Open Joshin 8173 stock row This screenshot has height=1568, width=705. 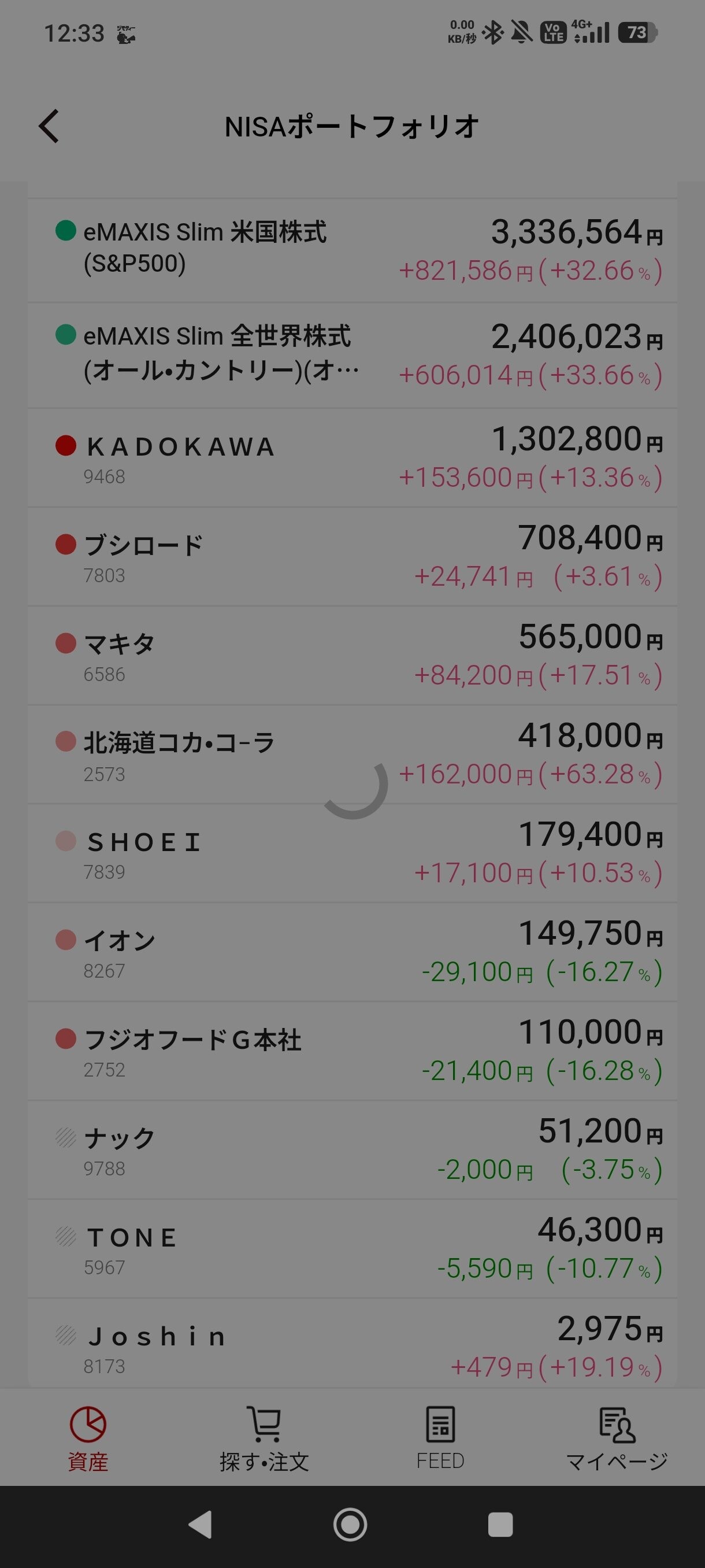click(352, 1344)
